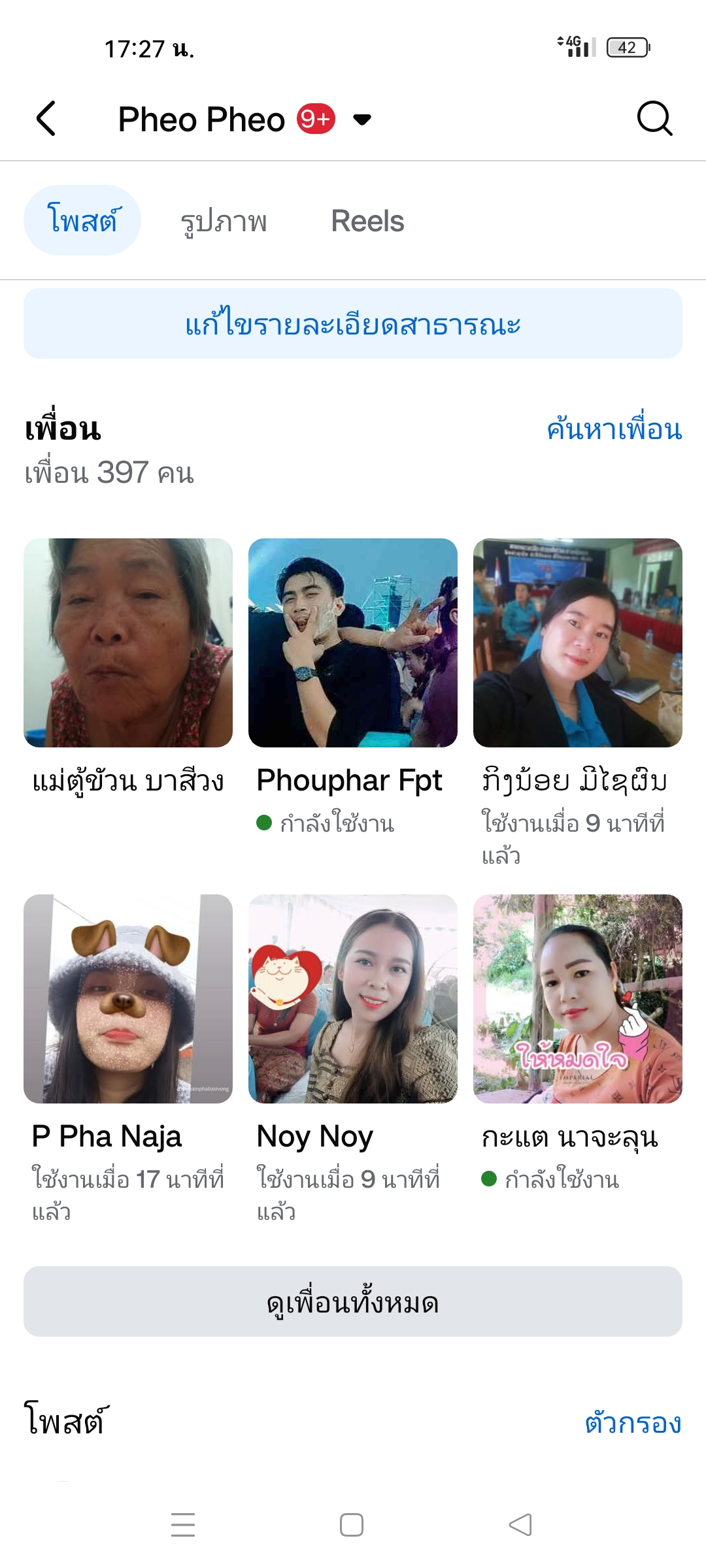Go back using the top-left arrow

click(x=46, y=119)
